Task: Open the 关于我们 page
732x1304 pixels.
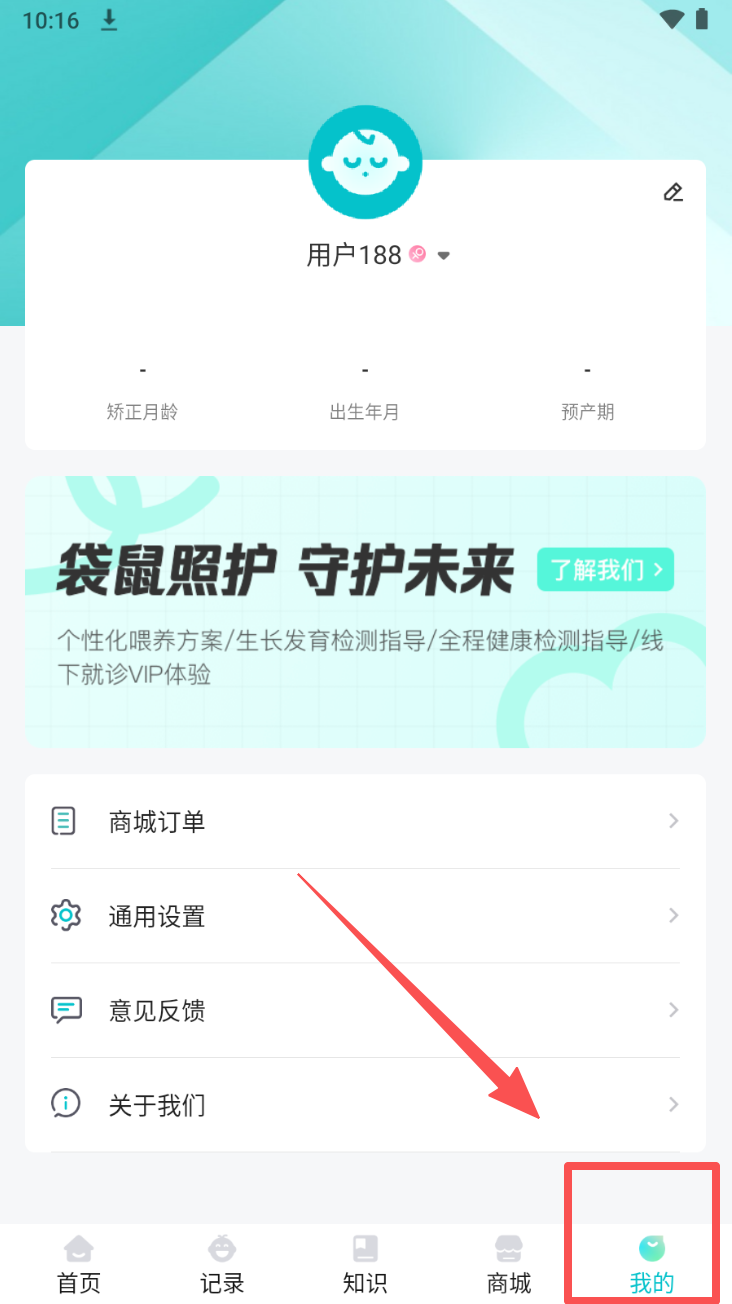Action: pyautogui.click(x=365, y=1105)
